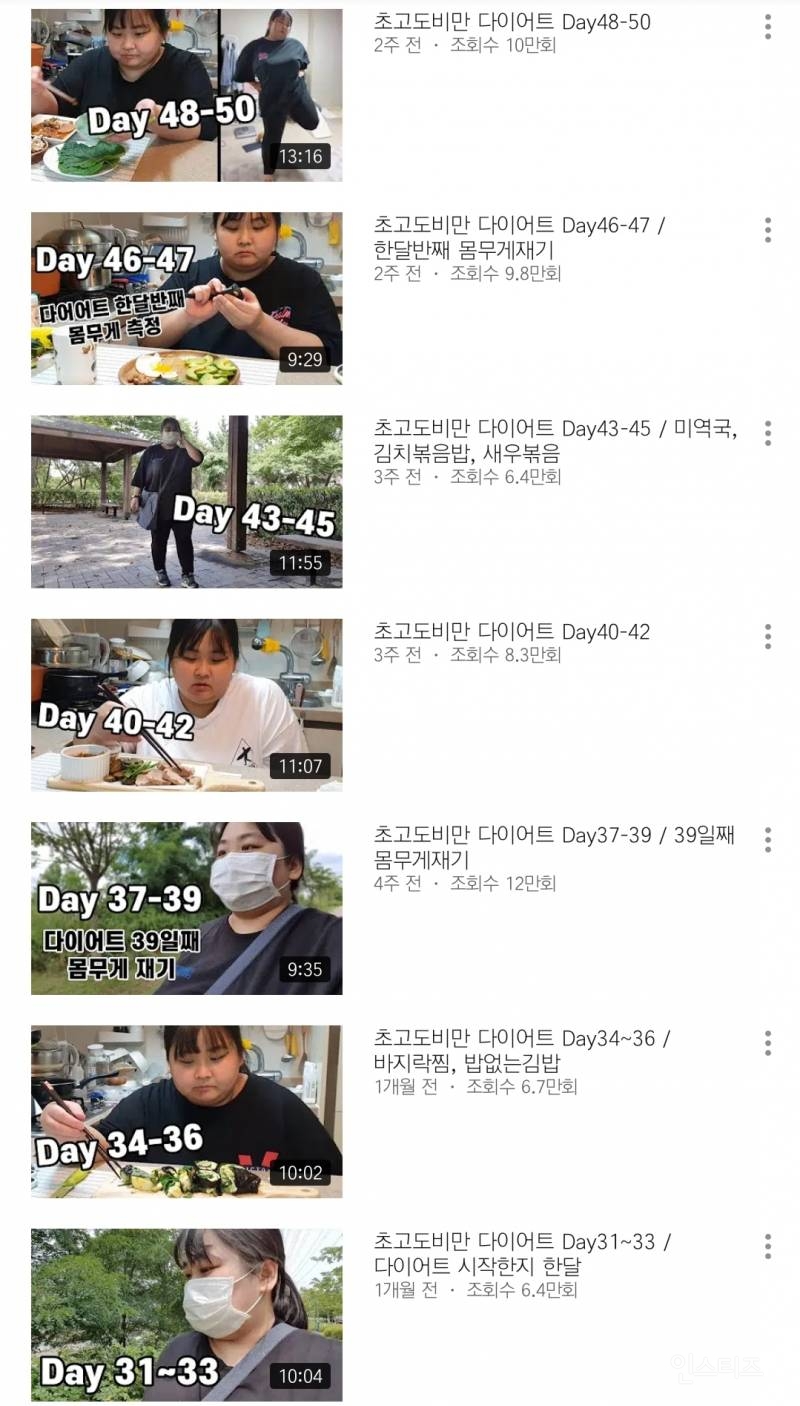
Task: Play the Day 37-39 video thumbnail
Action: pyautogui.click(x=185, y=905)
